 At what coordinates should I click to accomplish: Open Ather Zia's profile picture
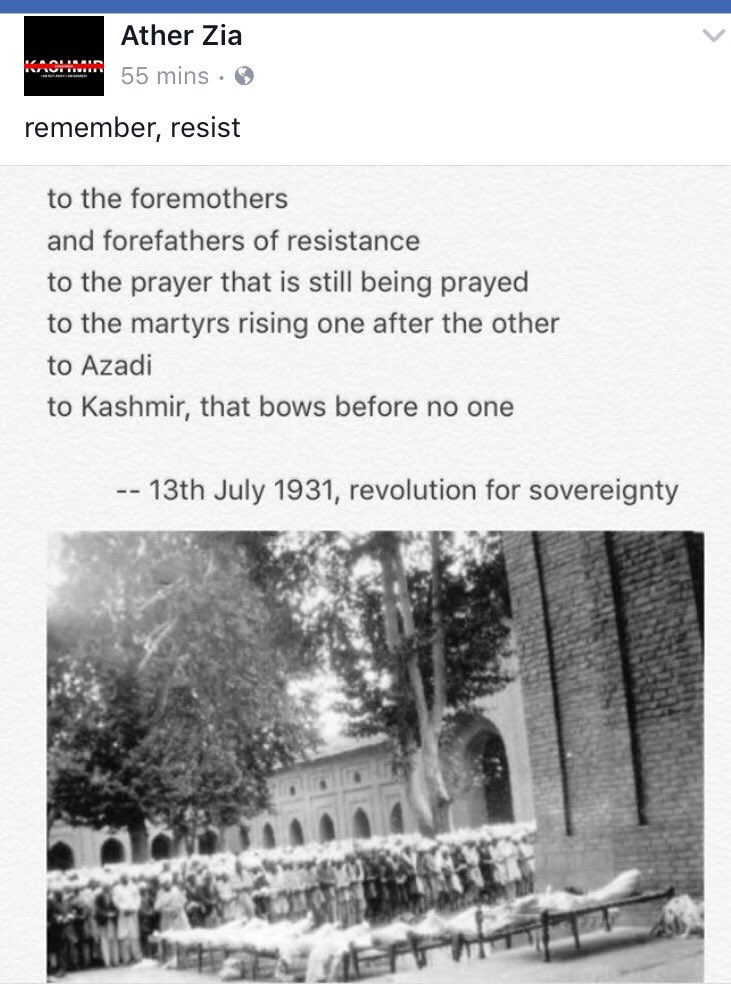(x=64, y=56)
